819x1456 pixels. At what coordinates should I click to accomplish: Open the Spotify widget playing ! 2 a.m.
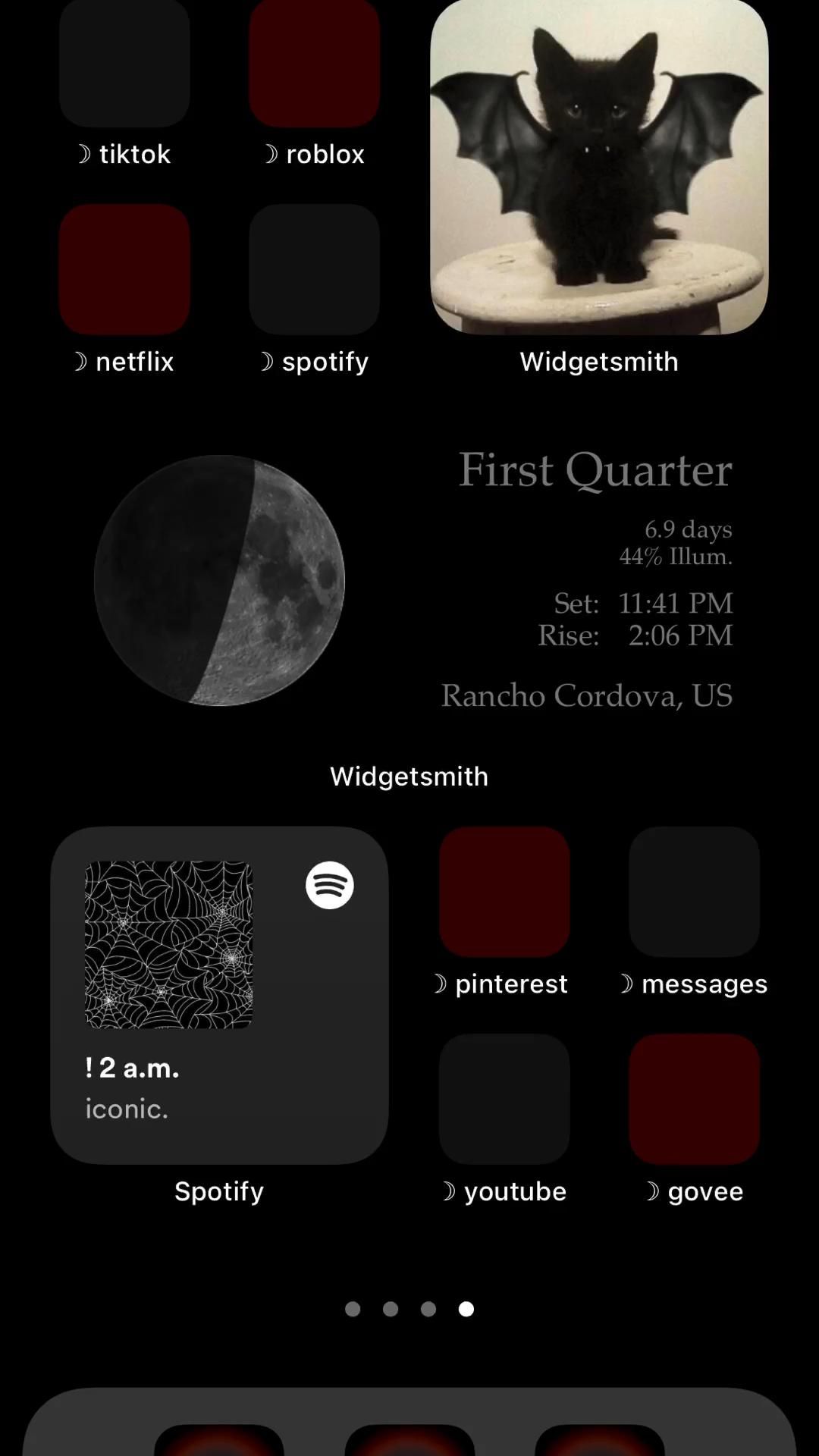[x=219, y=995]
